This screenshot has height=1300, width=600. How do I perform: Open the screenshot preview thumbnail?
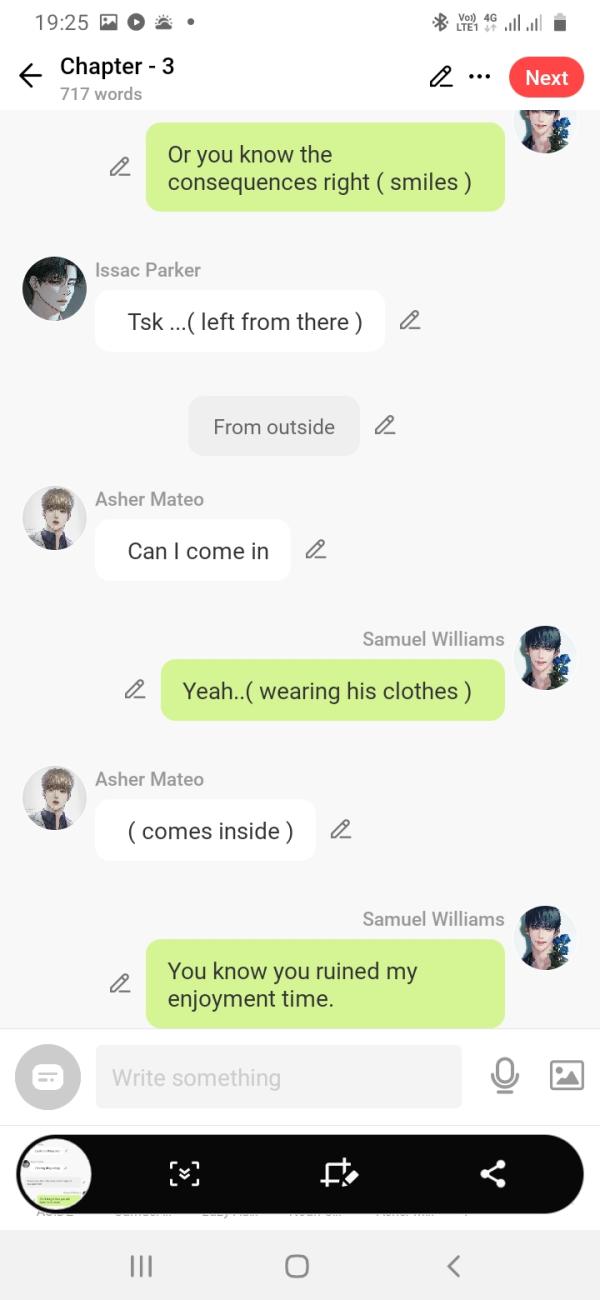click(x=55, y=1174)
